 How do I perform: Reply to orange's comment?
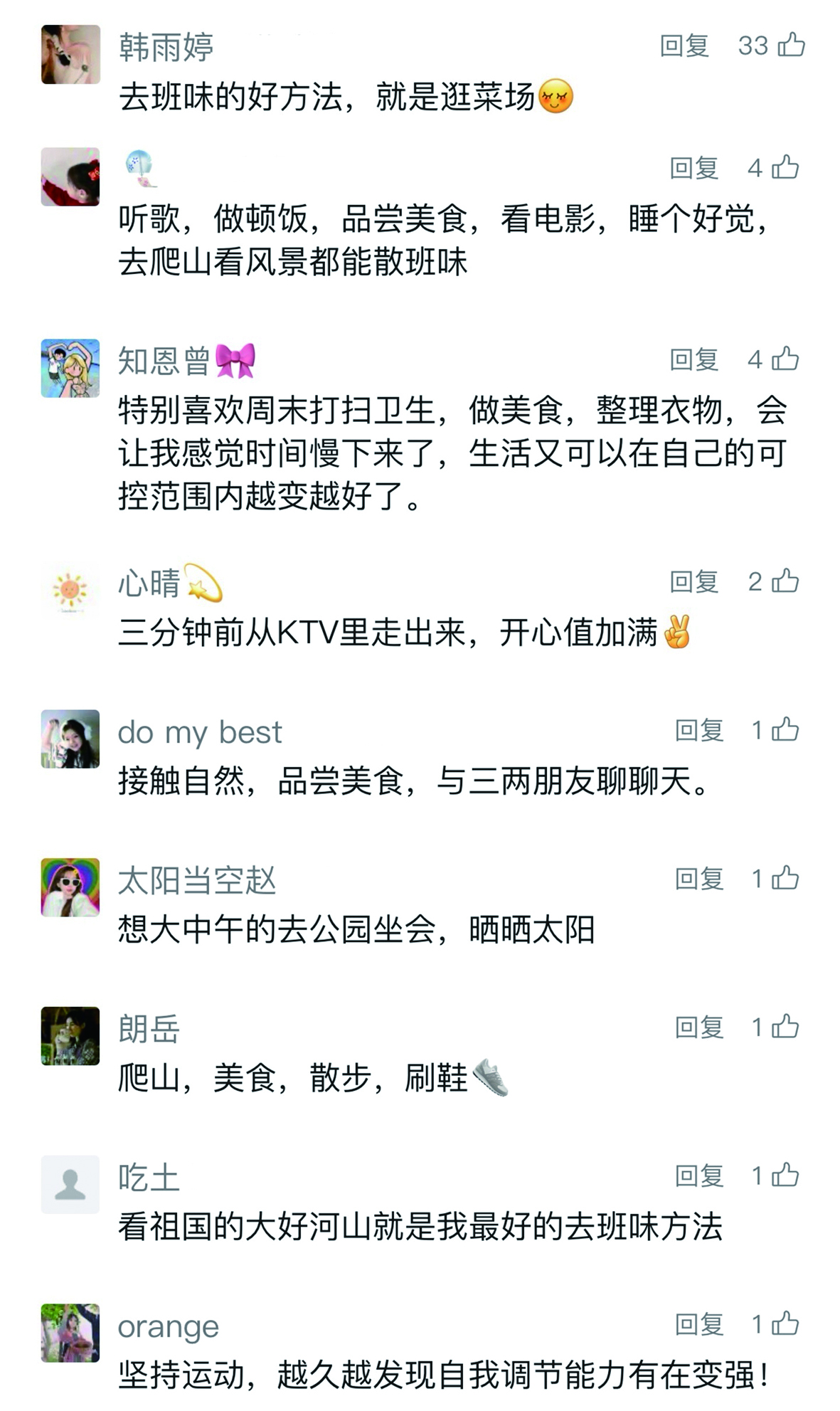699,1325
